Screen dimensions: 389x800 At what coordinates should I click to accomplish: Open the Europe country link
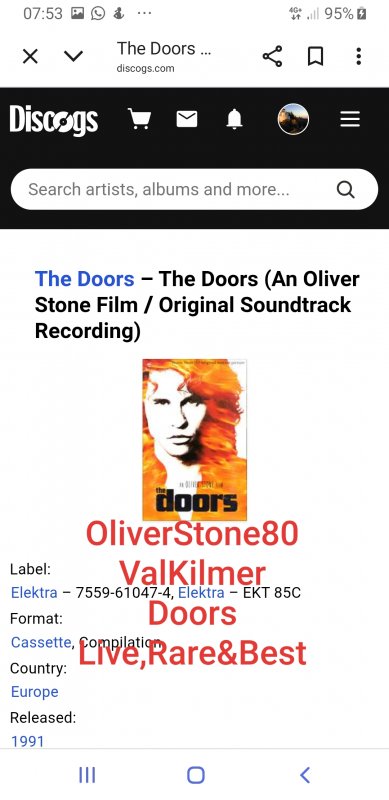pyautogui.click(x=35, y=692)
